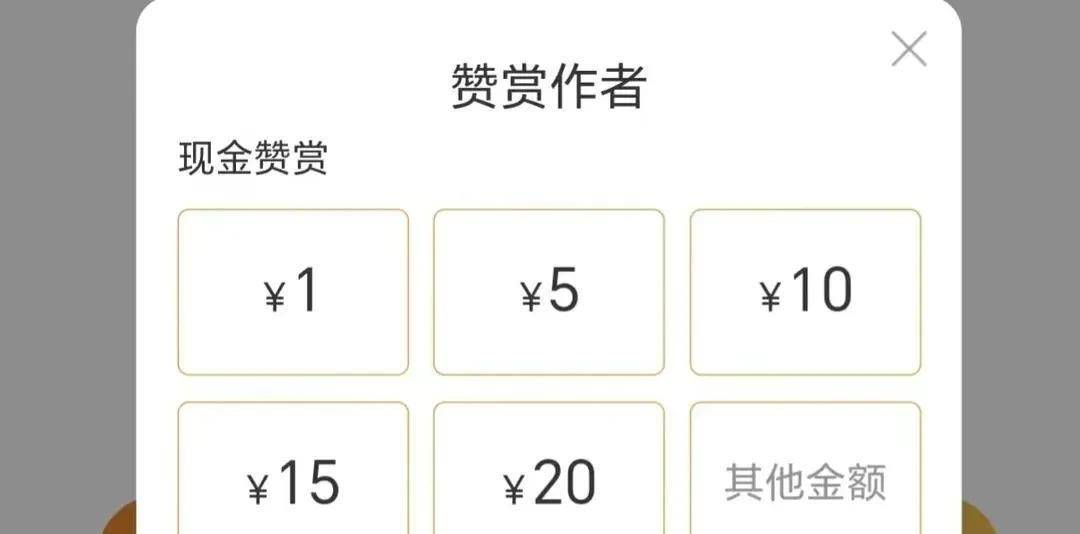Open 其他金额 to enter custom amount
The height and width of the screenshot is (534, 1080).
[805, 482]
